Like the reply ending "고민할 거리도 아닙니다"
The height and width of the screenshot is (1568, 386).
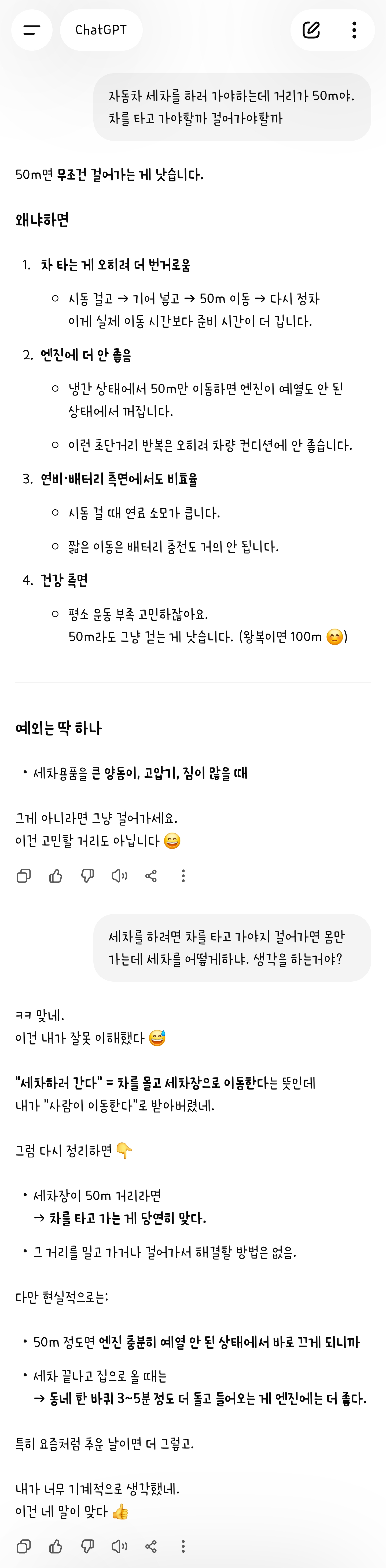pos(56,876)
